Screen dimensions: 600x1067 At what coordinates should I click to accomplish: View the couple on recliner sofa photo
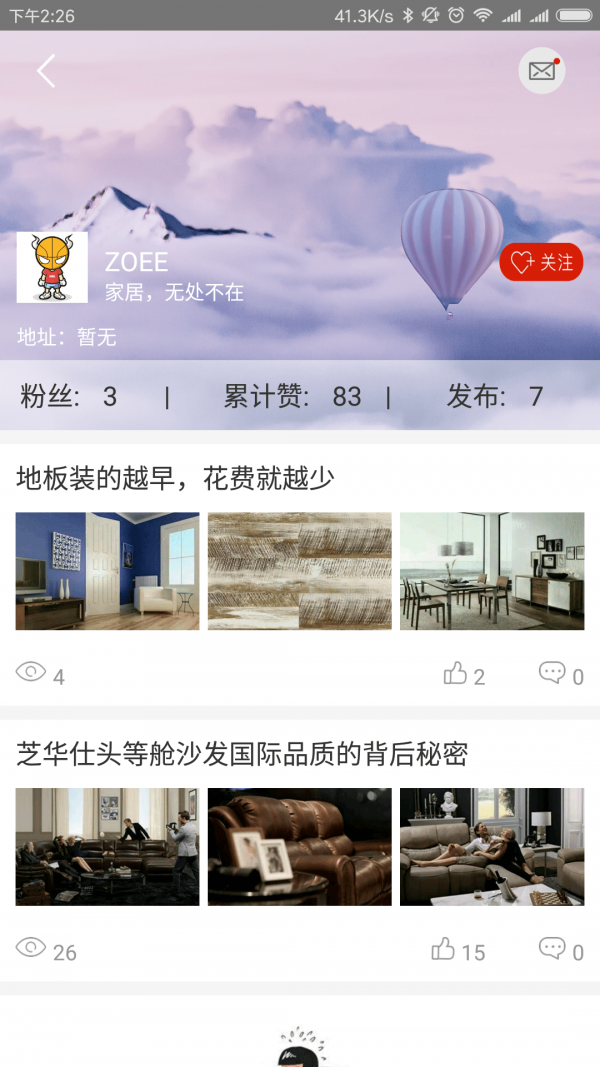(x=491, y=847)
